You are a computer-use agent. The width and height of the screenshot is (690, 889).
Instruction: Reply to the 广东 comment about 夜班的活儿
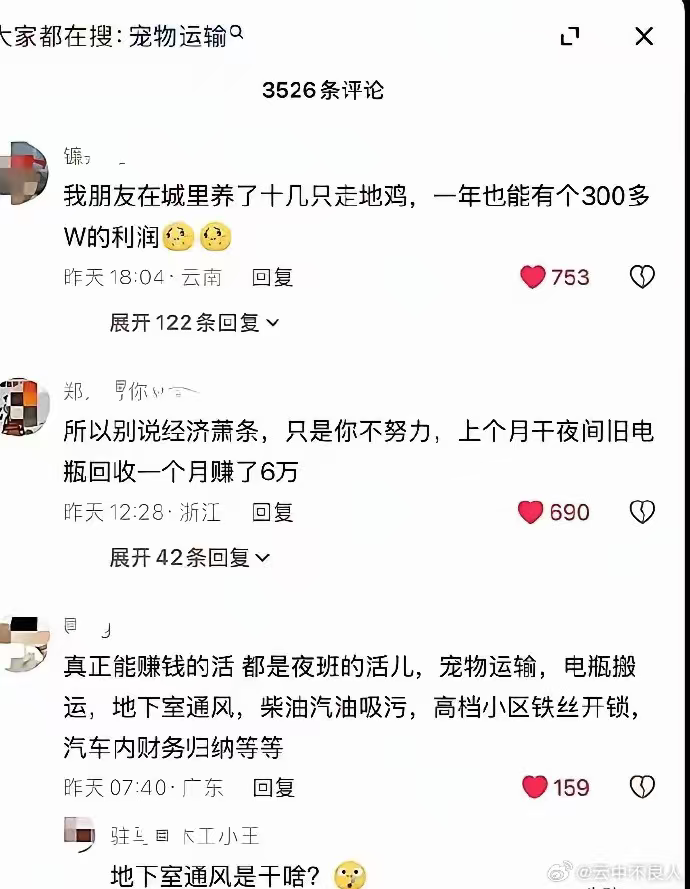coord(273,787)
